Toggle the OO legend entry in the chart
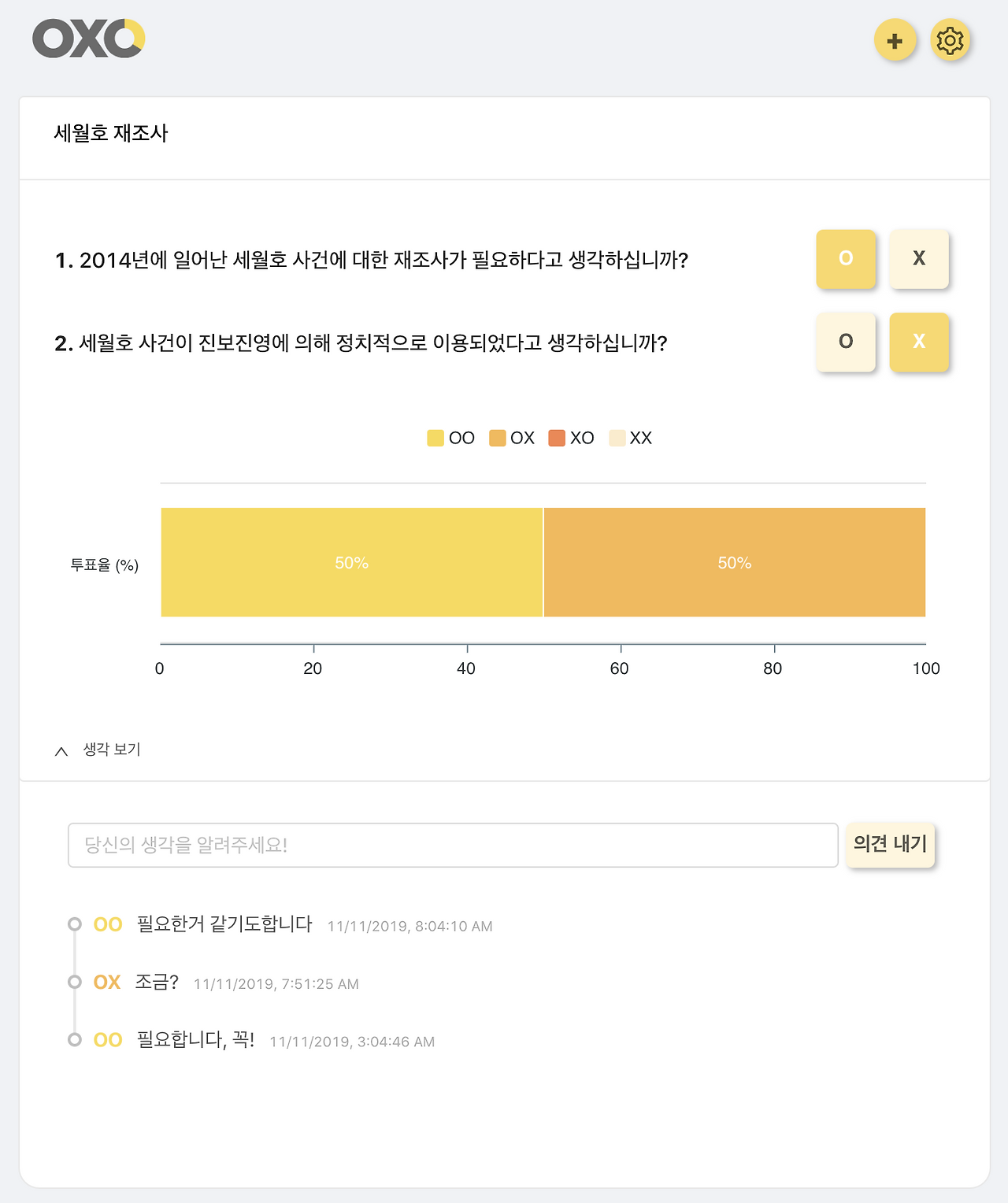Viewport: 1008px width, 1203px height. (450, 437)
